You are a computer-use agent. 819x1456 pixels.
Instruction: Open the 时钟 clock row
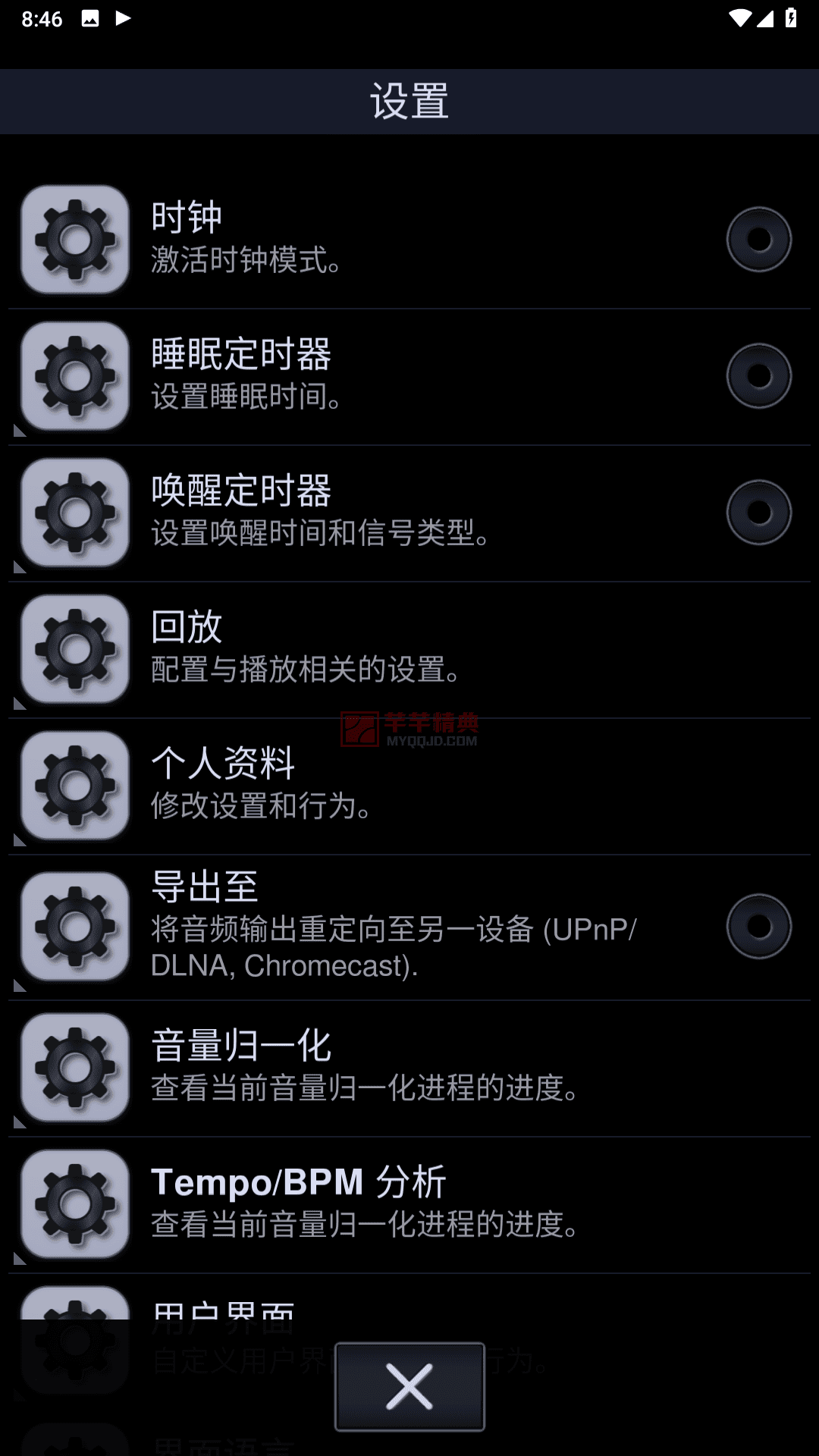point(409,240)
